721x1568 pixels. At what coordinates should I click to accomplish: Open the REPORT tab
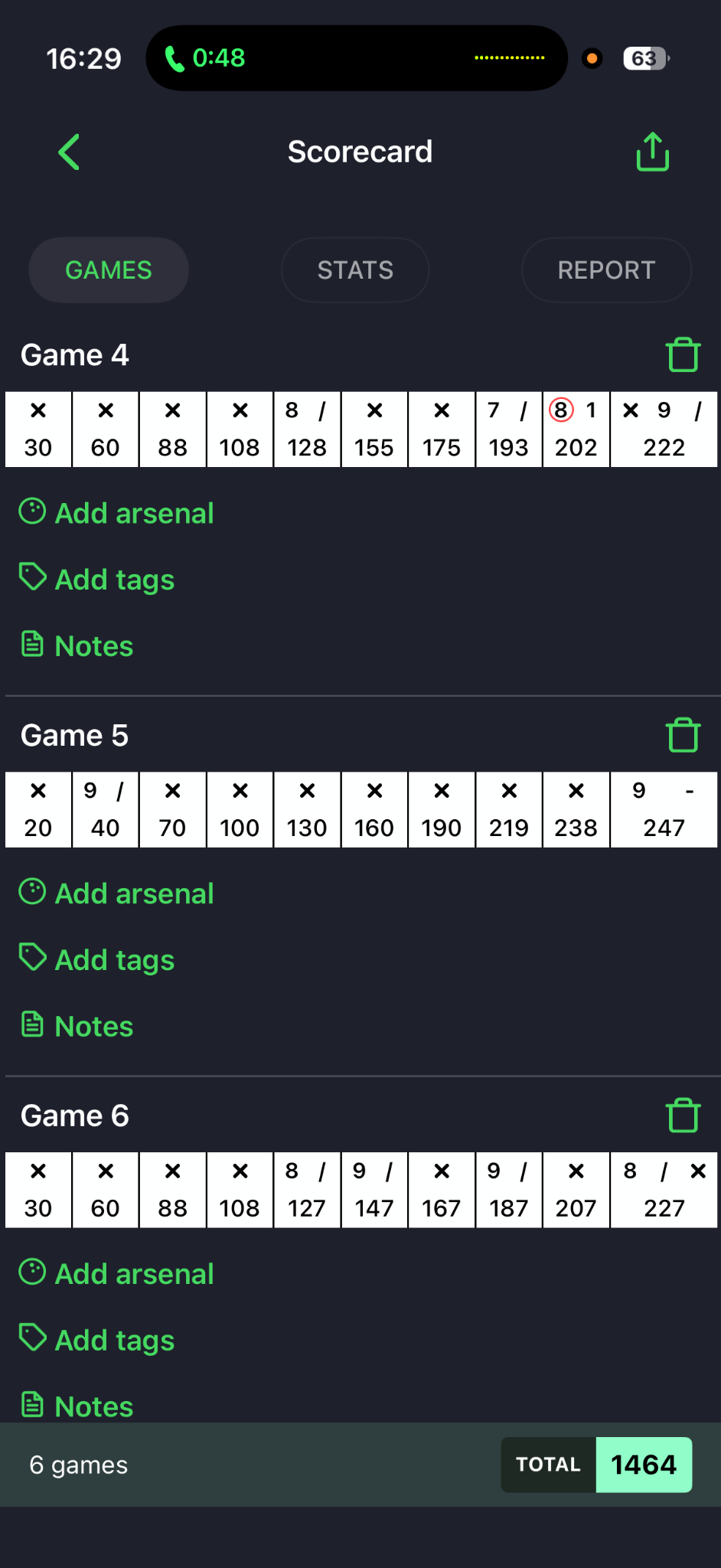606,270
